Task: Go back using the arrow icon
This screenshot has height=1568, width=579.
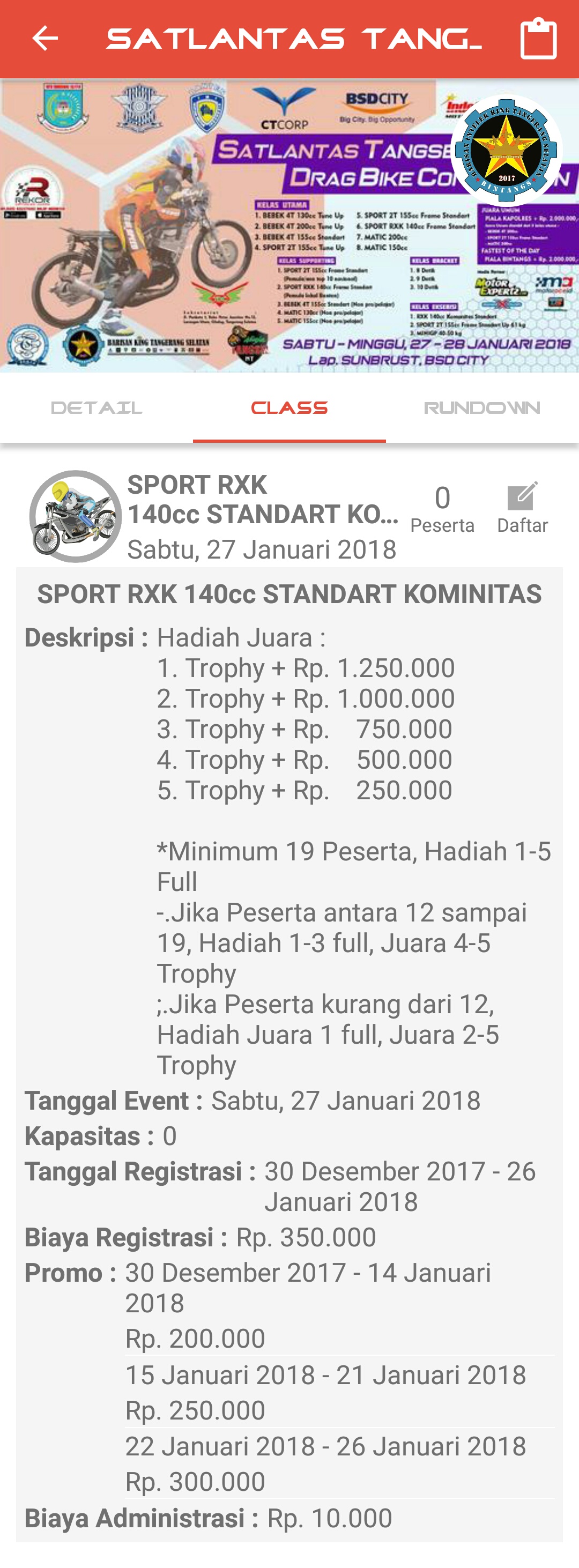Action: pos(45,39)
